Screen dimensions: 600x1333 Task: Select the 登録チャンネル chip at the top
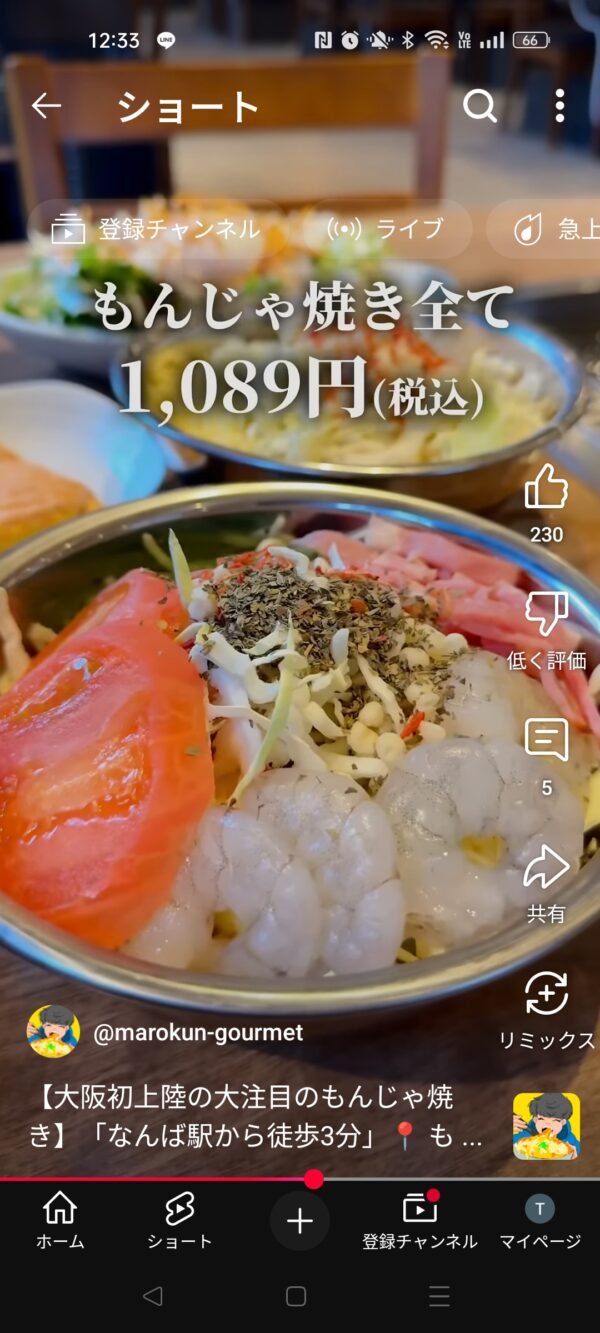click(x=156, y=229)
